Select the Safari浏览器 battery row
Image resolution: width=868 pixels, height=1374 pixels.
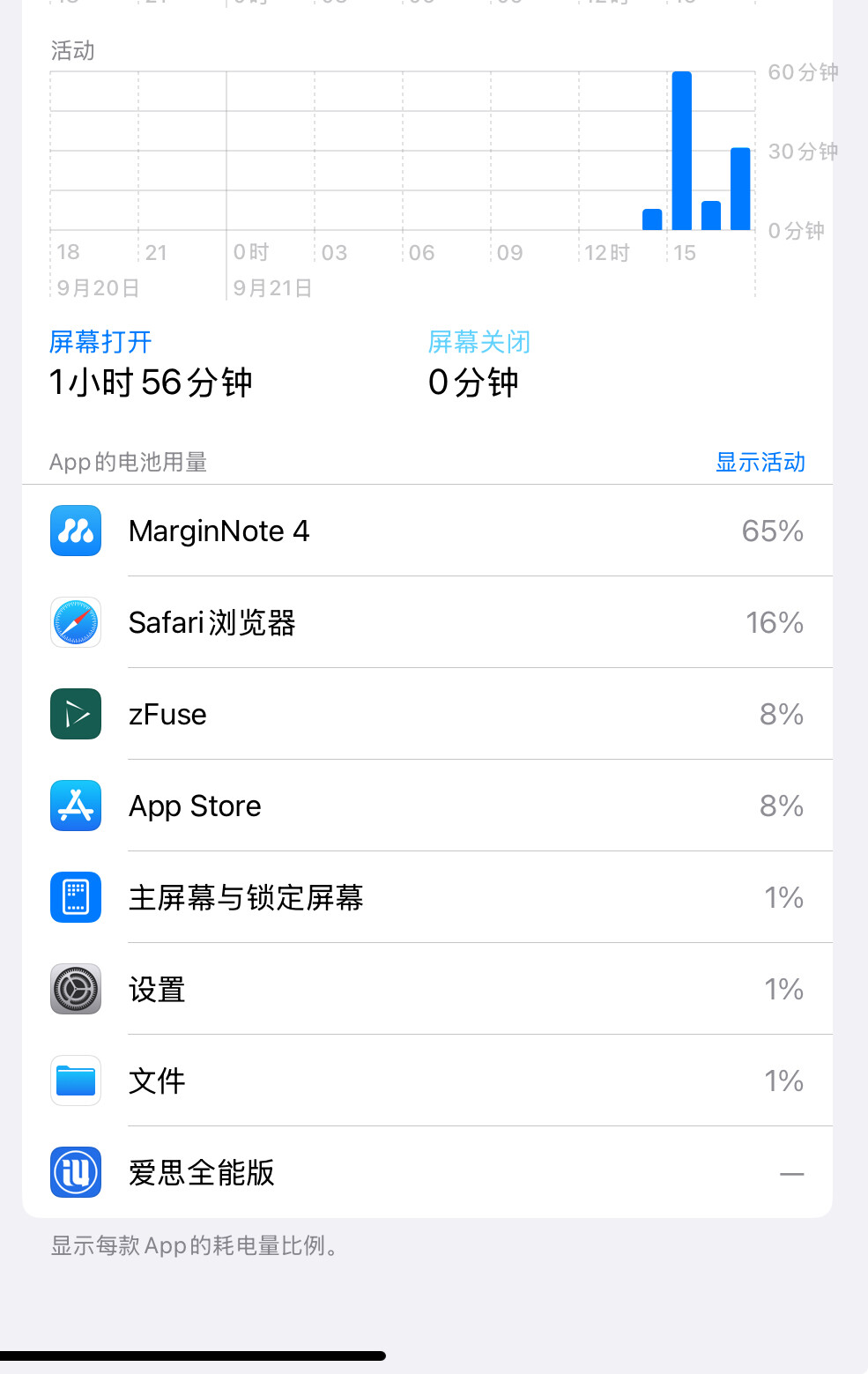pyautogui.click(x=427, y=622)
